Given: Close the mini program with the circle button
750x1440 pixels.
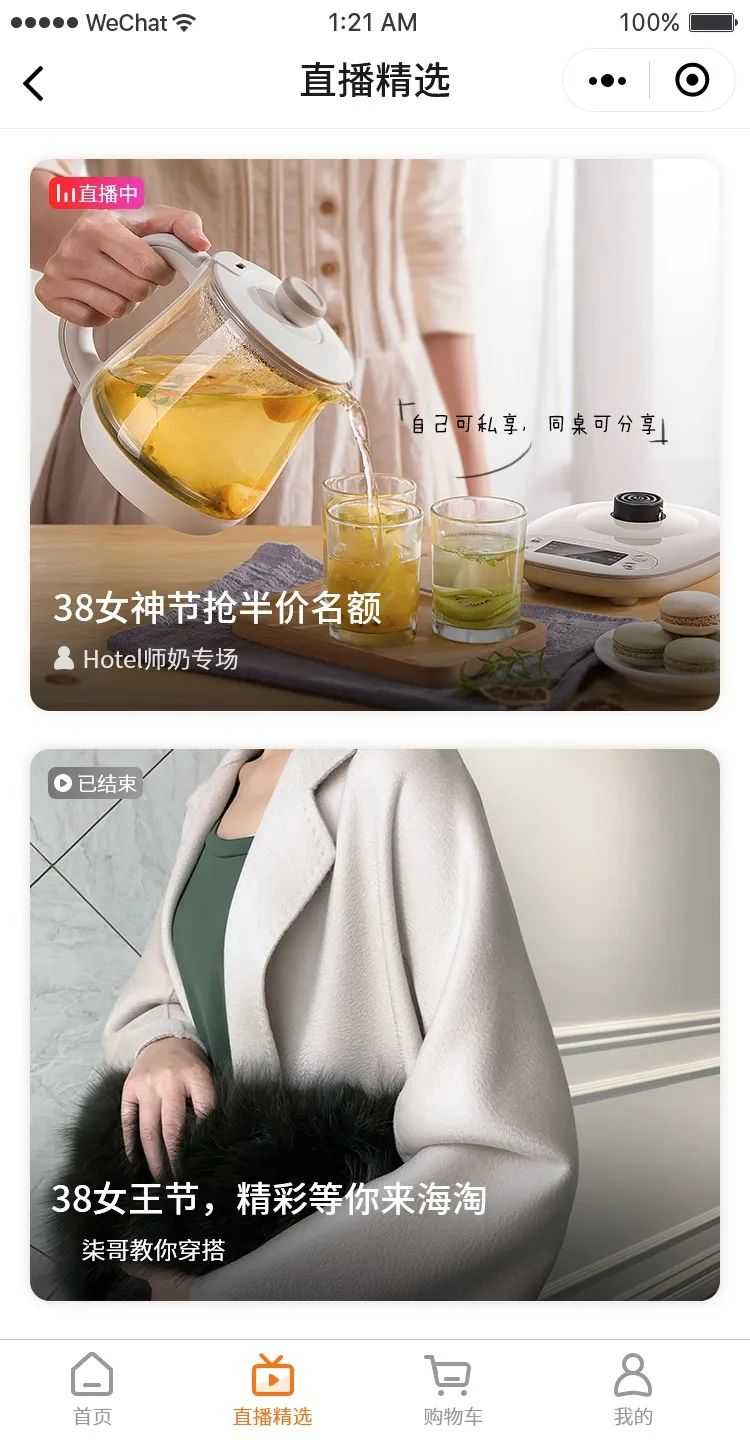Looking at the screenshot, I should tap(692, 80).
